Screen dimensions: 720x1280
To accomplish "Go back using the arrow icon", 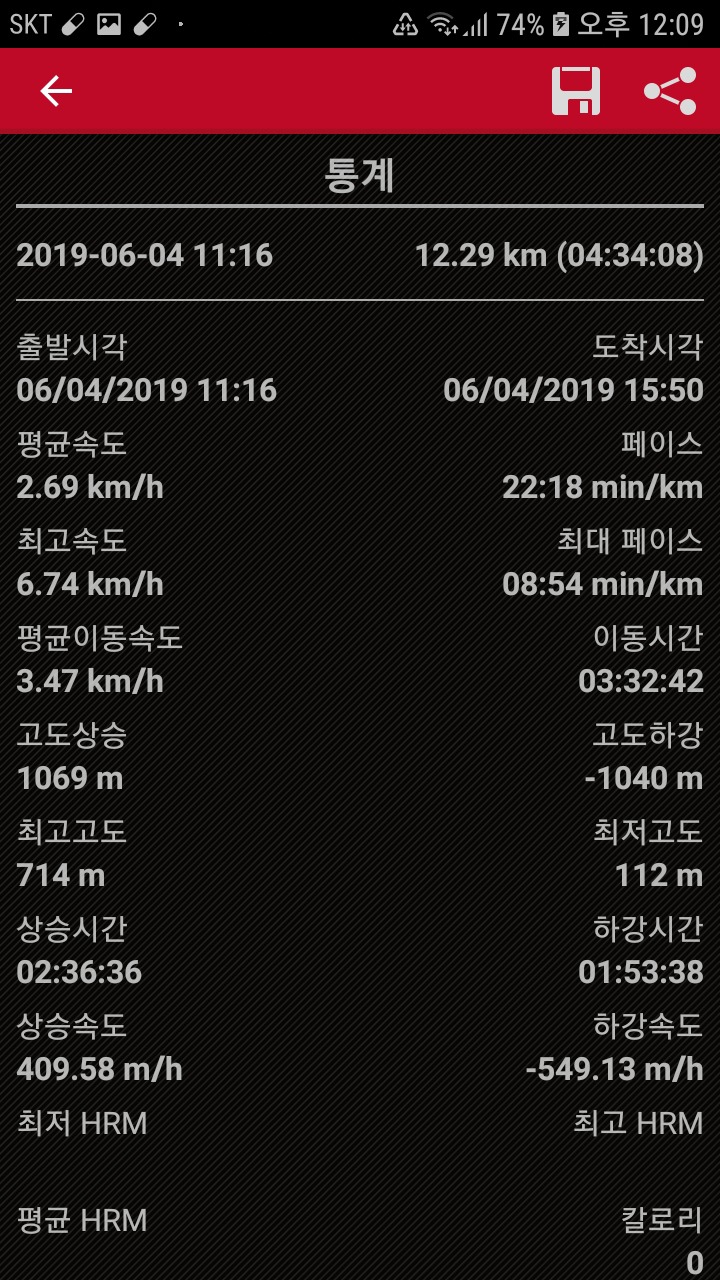I will pos(56,91).
